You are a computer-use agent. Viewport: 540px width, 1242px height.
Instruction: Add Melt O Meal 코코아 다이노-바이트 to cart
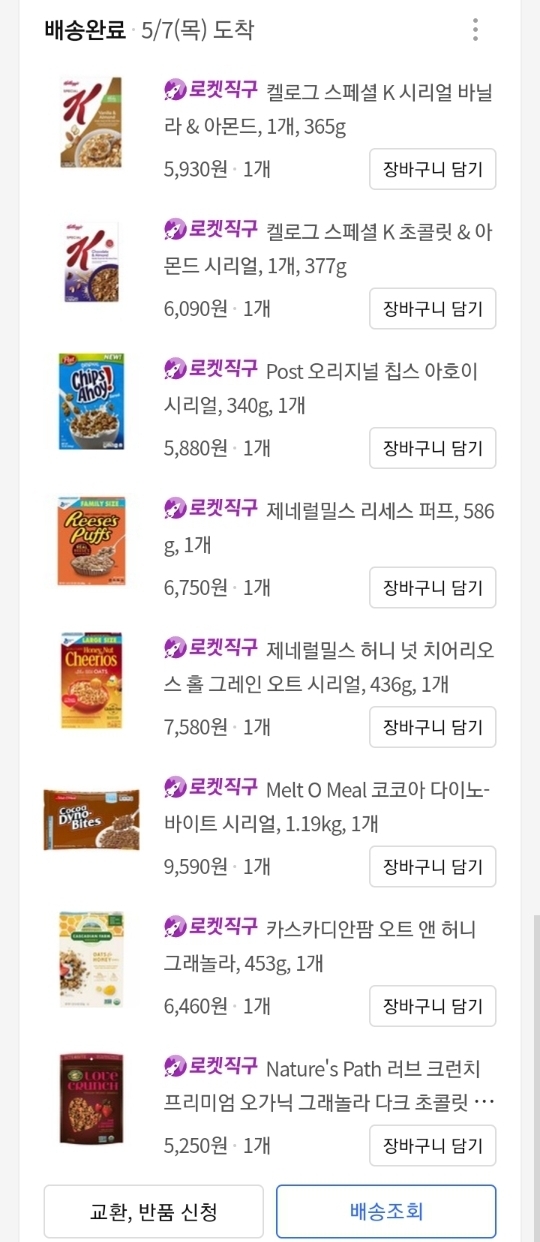click(x=433, y=866)
